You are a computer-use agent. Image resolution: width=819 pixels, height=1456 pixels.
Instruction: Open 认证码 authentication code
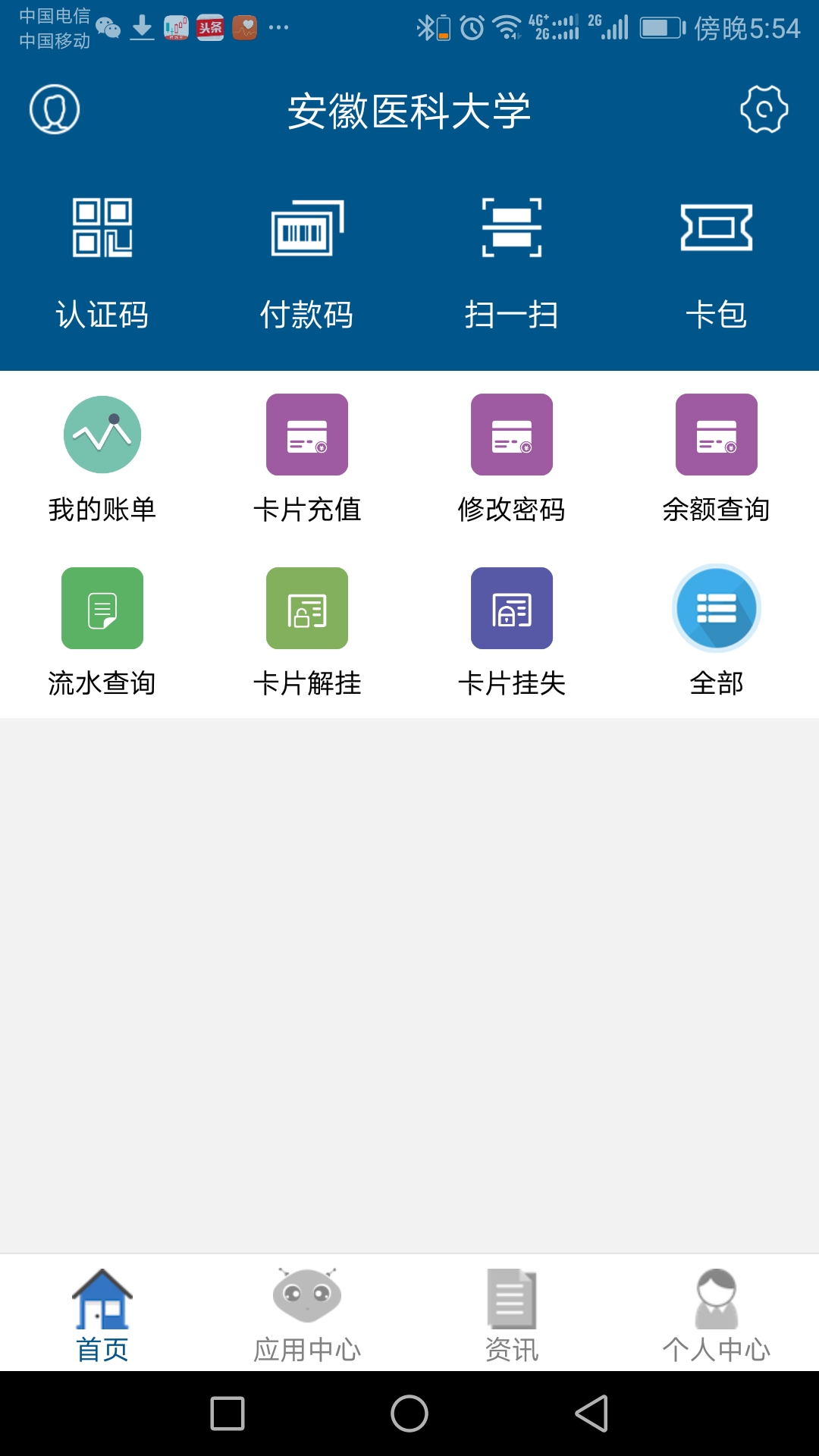[102, 262]
